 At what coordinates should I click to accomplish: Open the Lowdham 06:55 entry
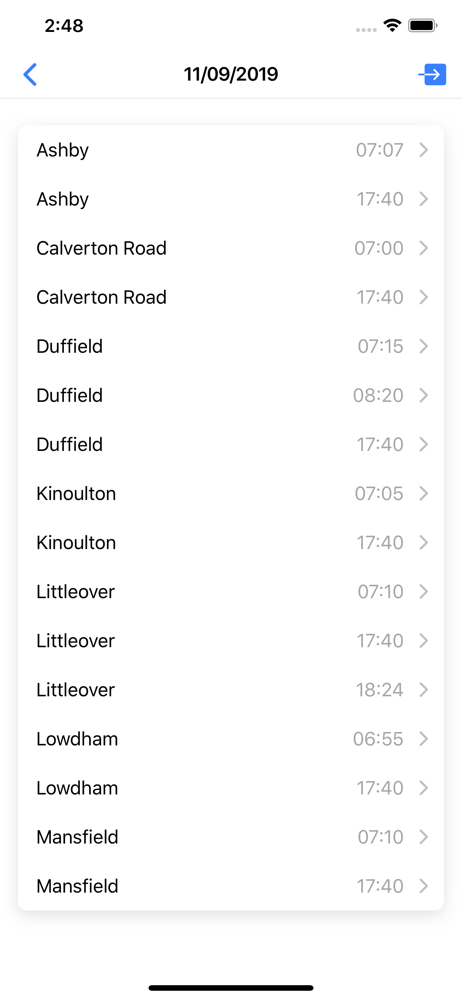click(231, 739)
